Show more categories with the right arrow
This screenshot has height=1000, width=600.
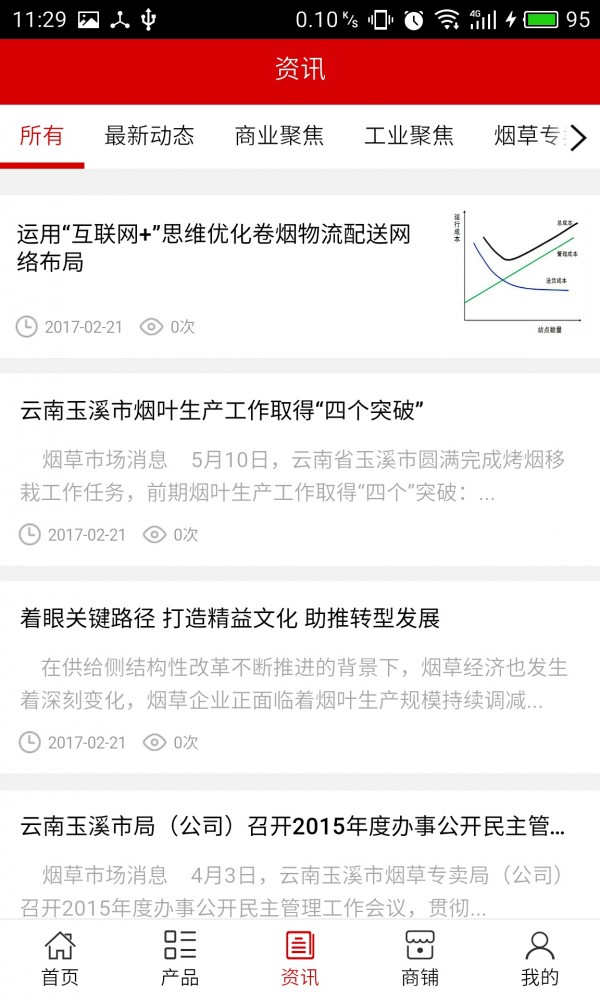point(579,138)
